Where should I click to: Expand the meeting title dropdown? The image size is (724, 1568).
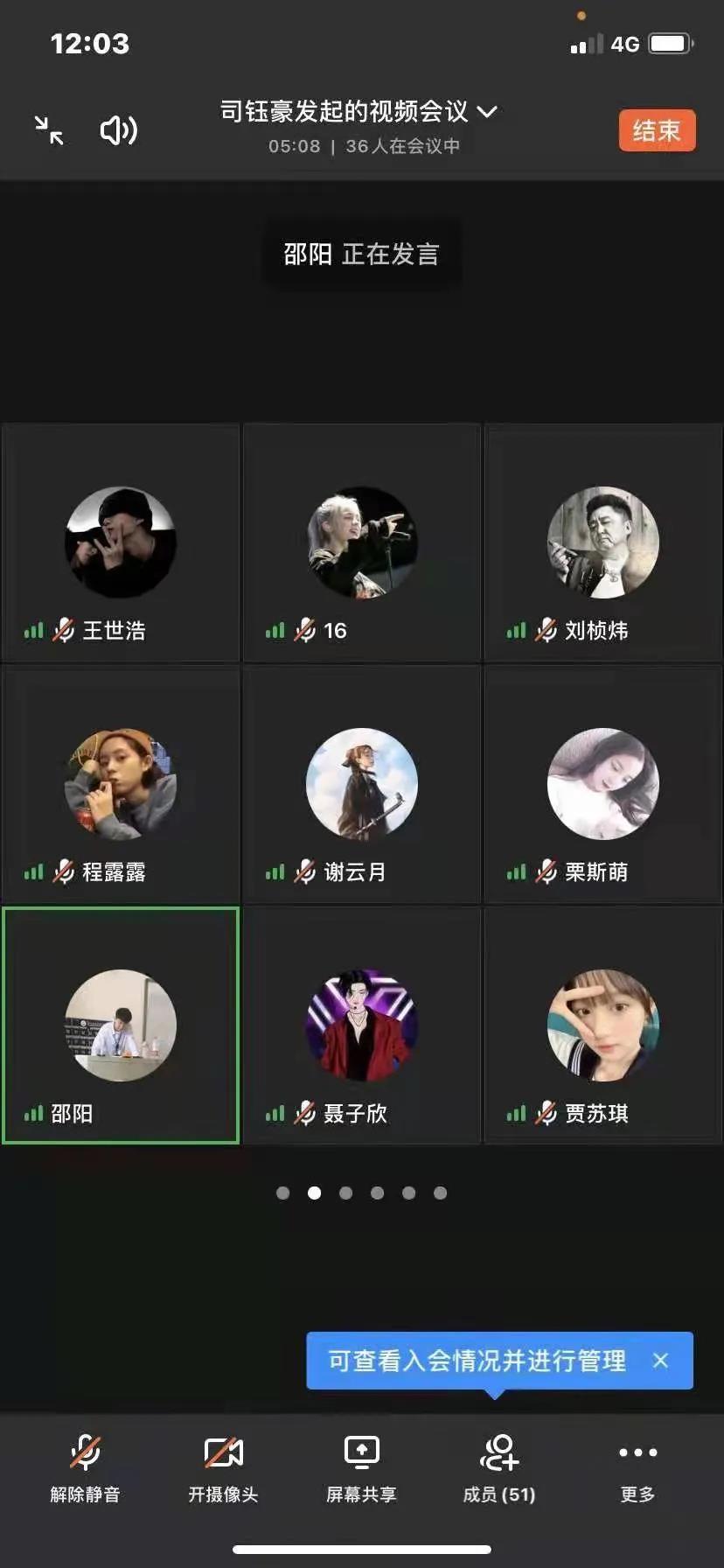tap(487, 112)
